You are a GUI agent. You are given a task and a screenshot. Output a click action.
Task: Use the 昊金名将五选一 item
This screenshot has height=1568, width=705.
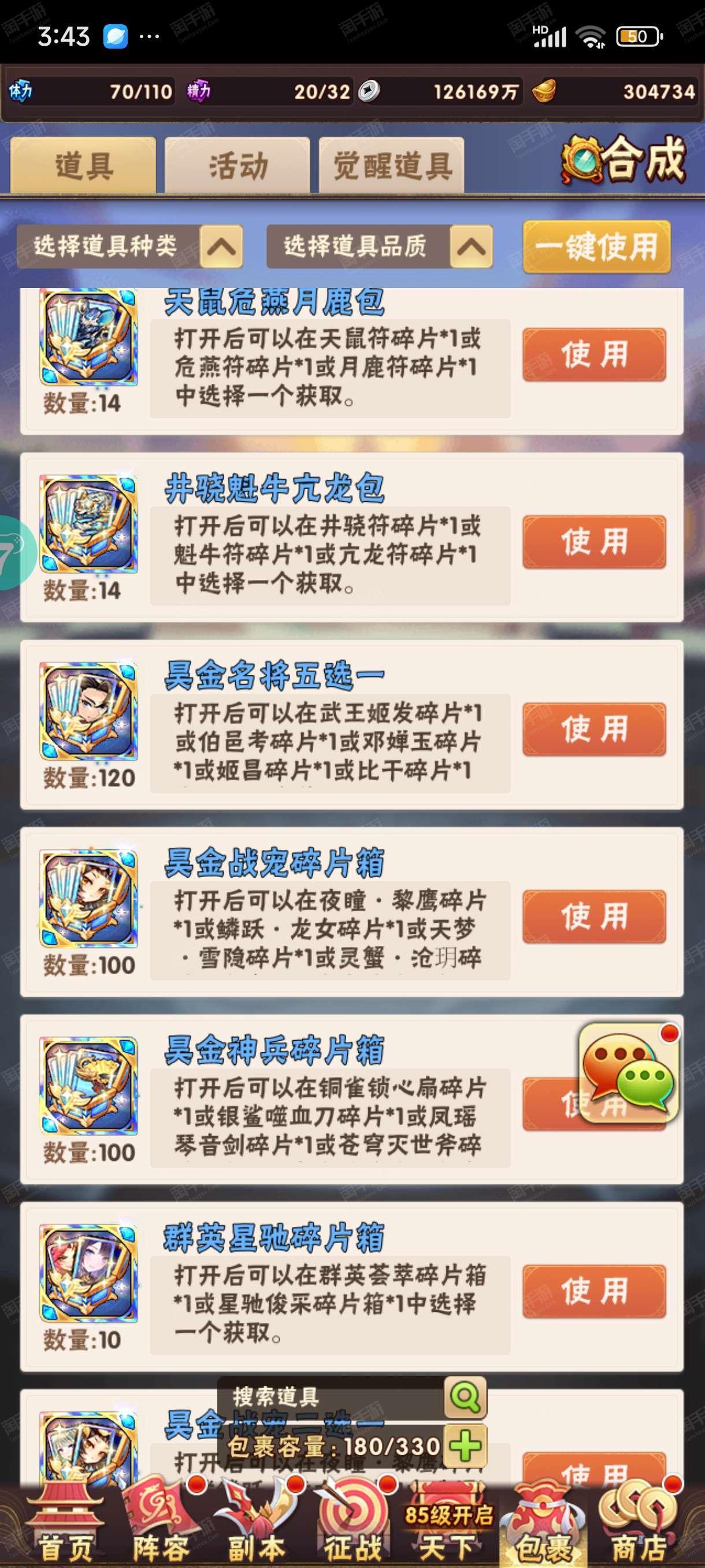point(594,729)
